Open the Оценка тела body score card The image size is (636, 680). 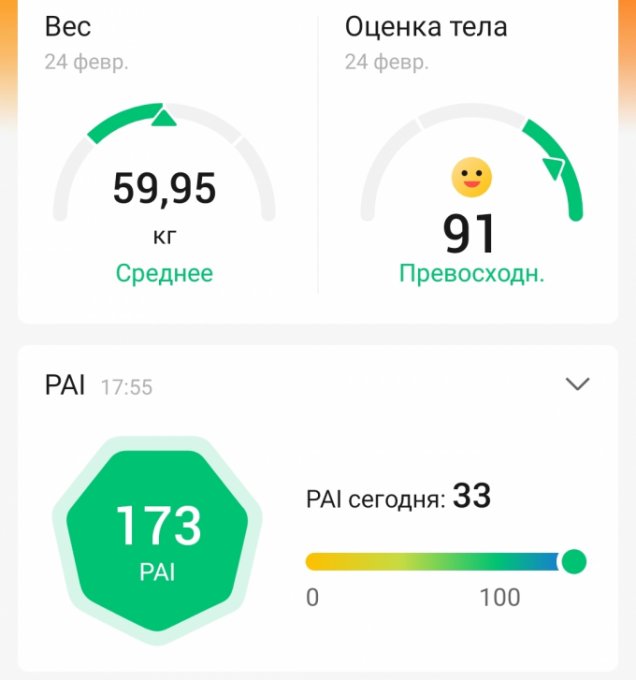coord(470,190)
